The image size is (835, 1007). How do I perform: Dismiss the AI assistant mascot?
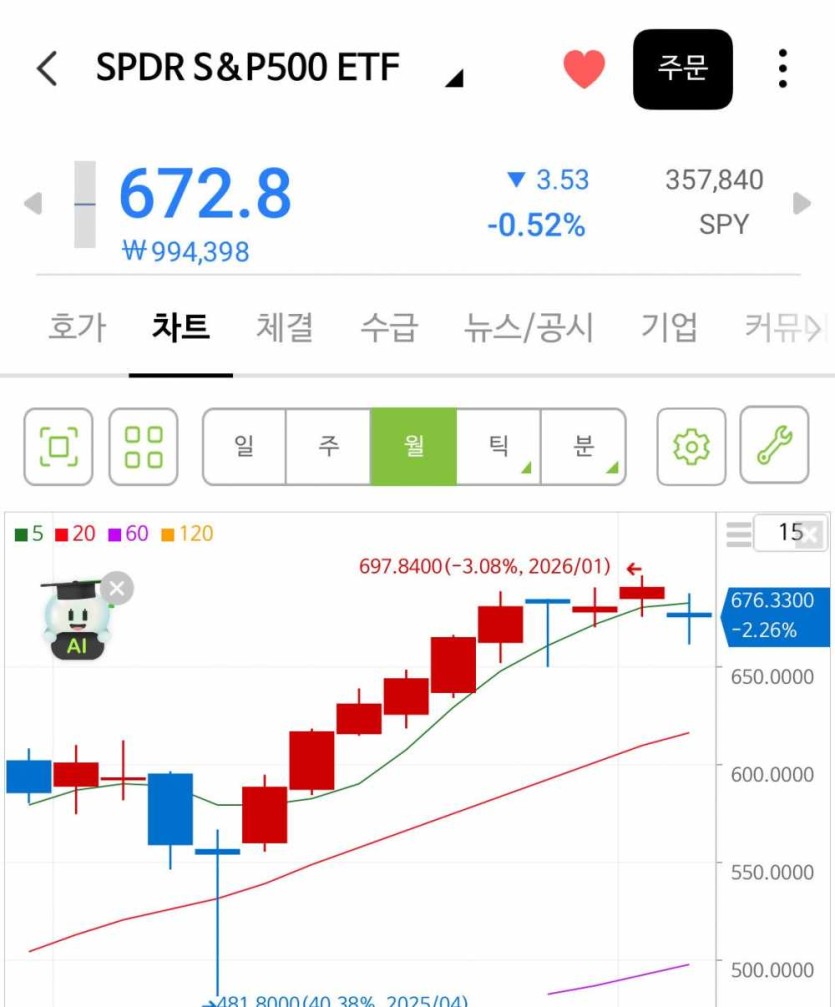tap(117, 588)
